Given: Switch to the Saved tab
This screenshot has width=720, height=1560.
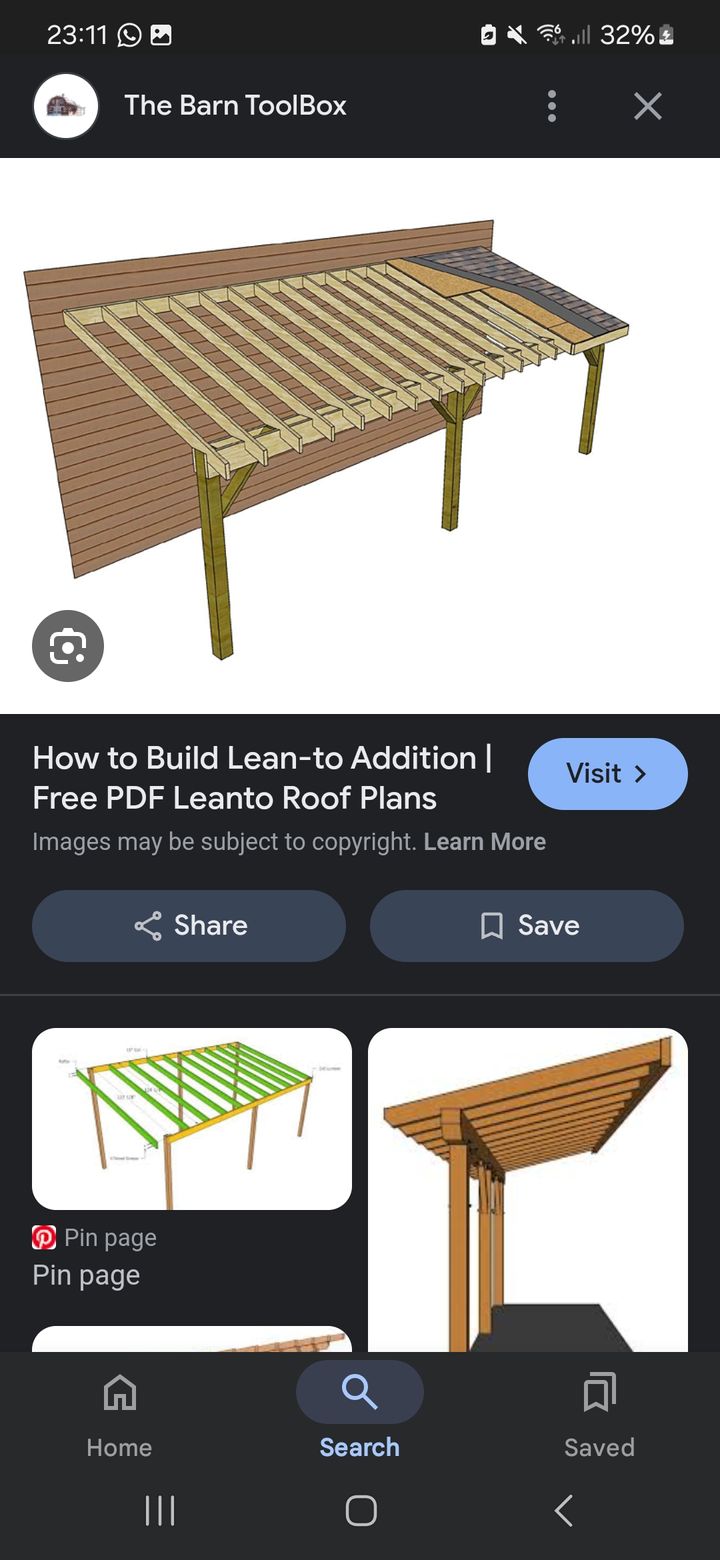Looking at the screenshot, I should [599, 1416].
